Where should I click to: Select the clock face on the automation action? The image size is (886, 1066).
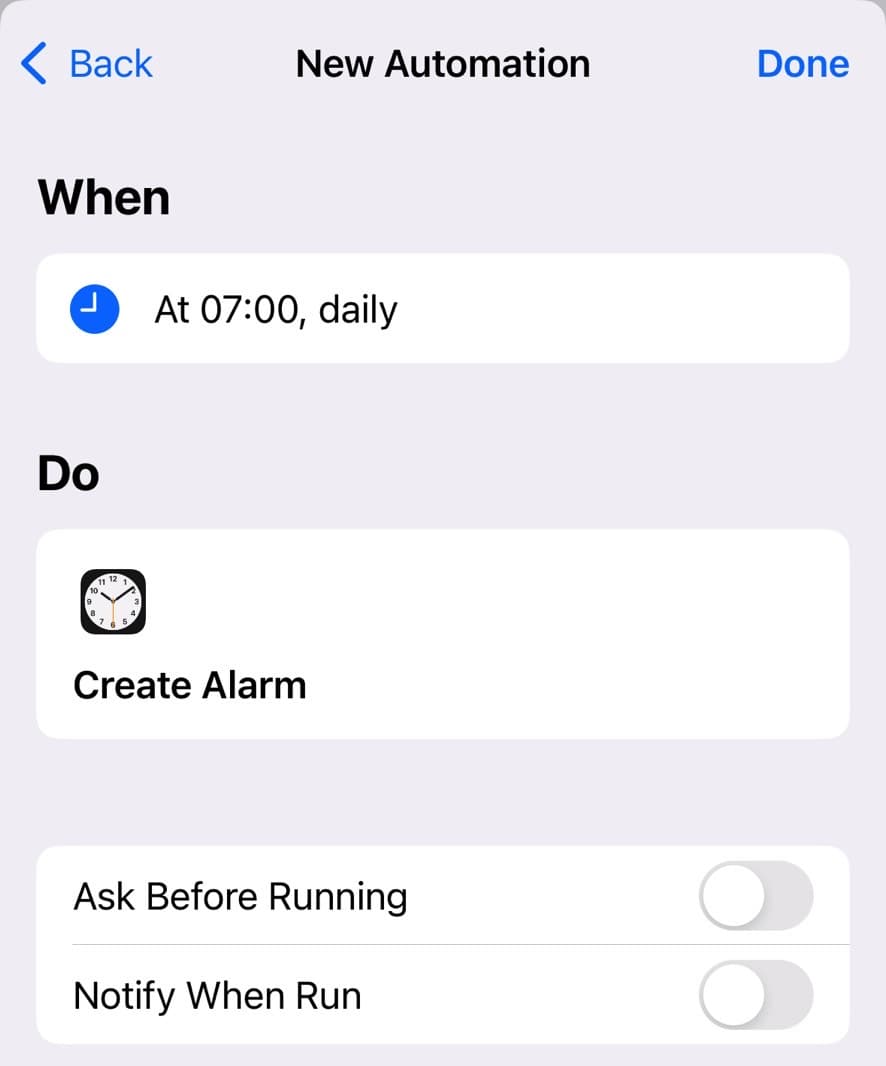tap(112, 602)
